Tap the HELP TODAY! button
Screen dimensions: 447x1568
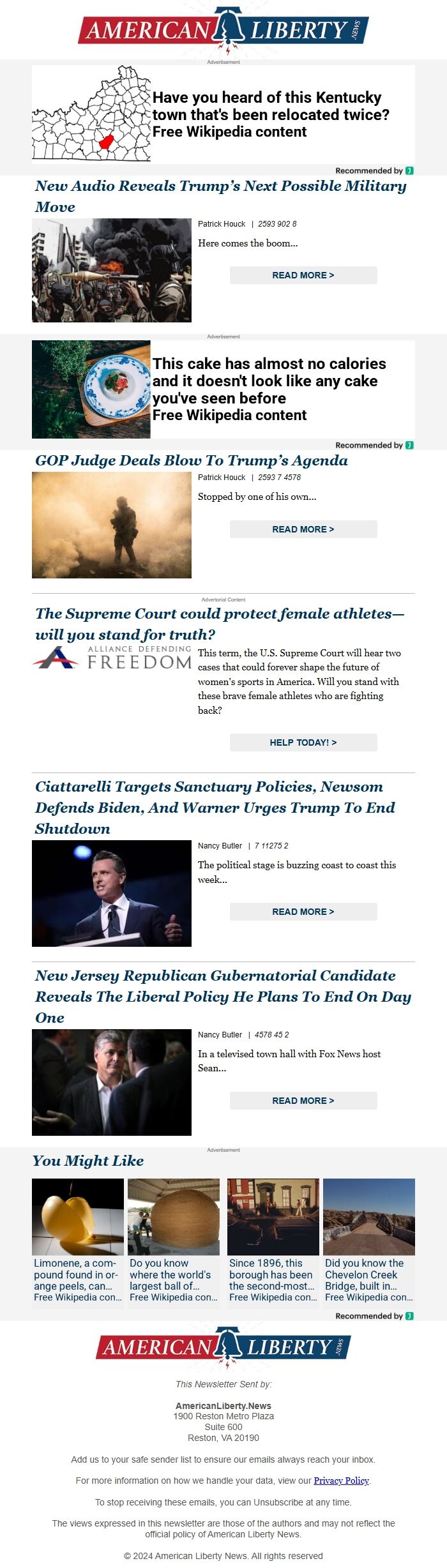[x=303, y=743]
